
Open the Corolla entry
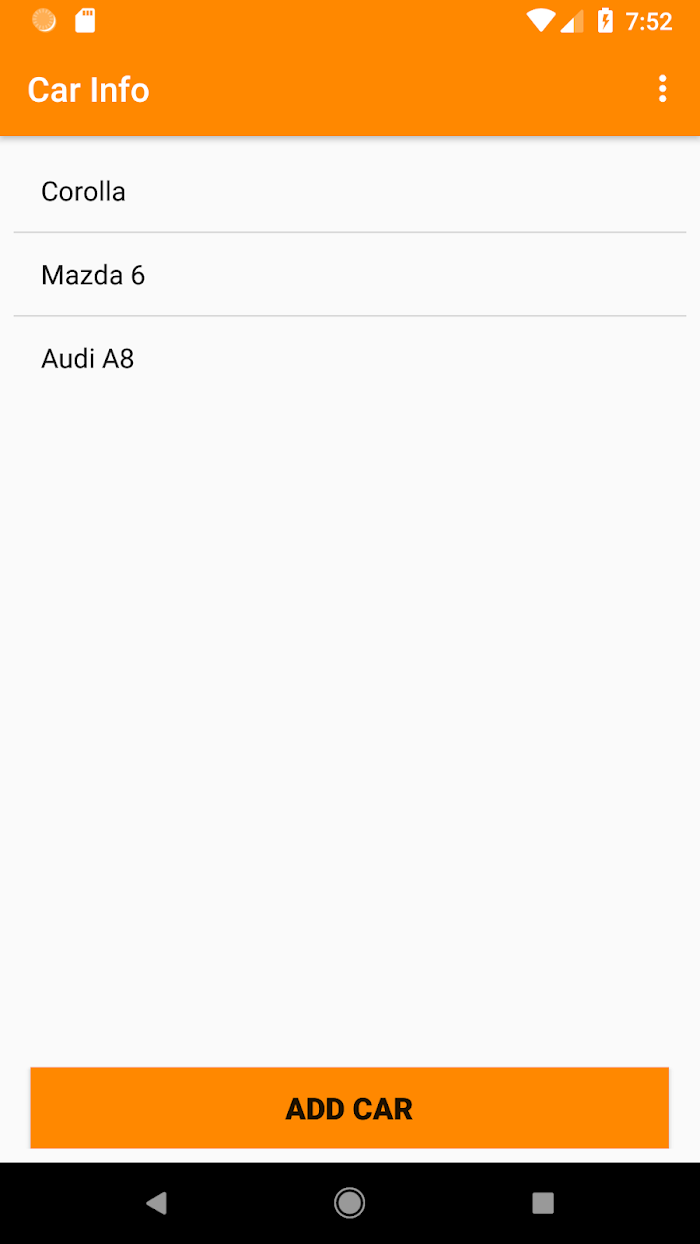pyautogui.click(x=350, y=191)
